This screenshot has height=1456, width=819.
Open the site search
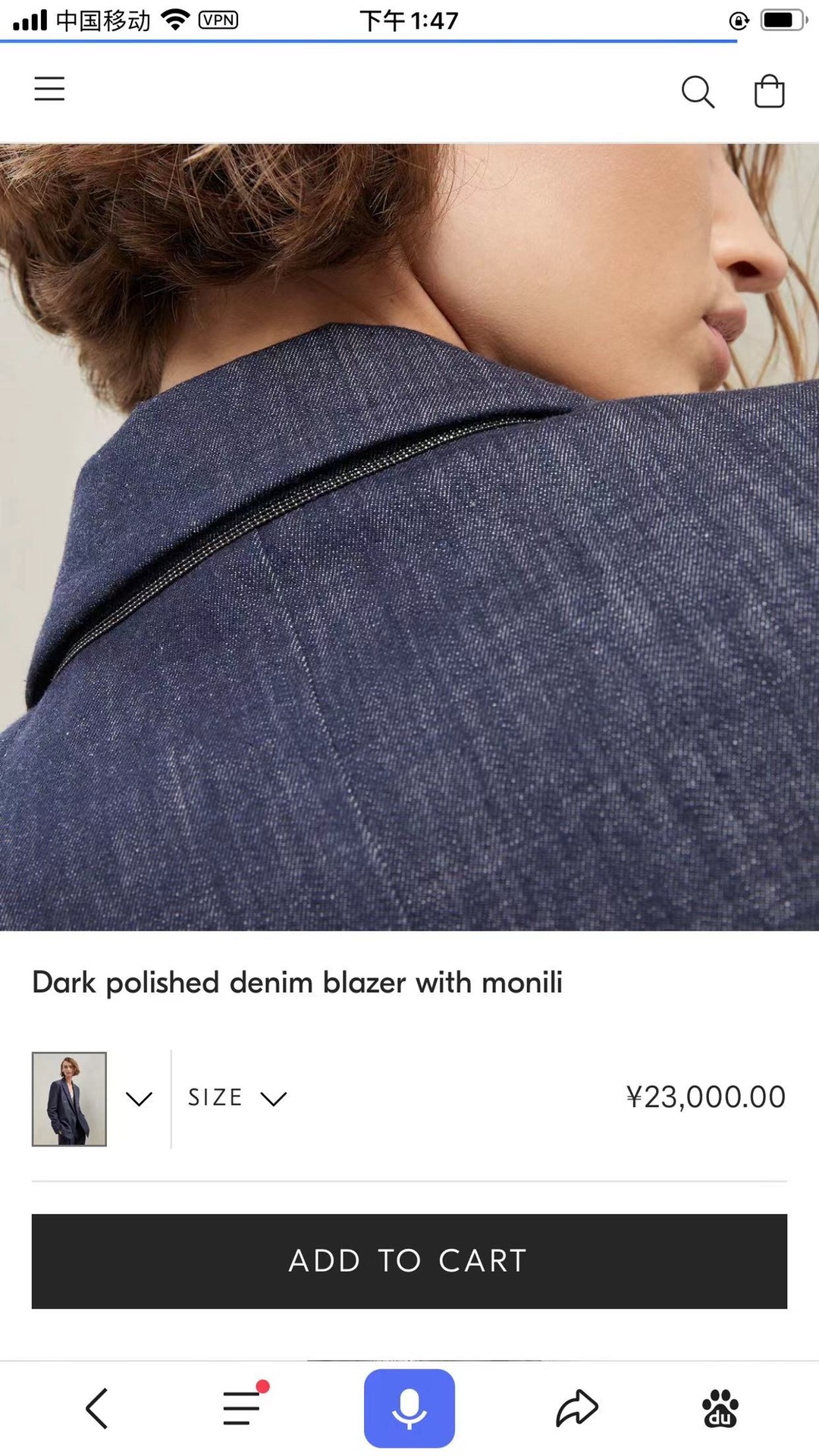tap(697, 92)
